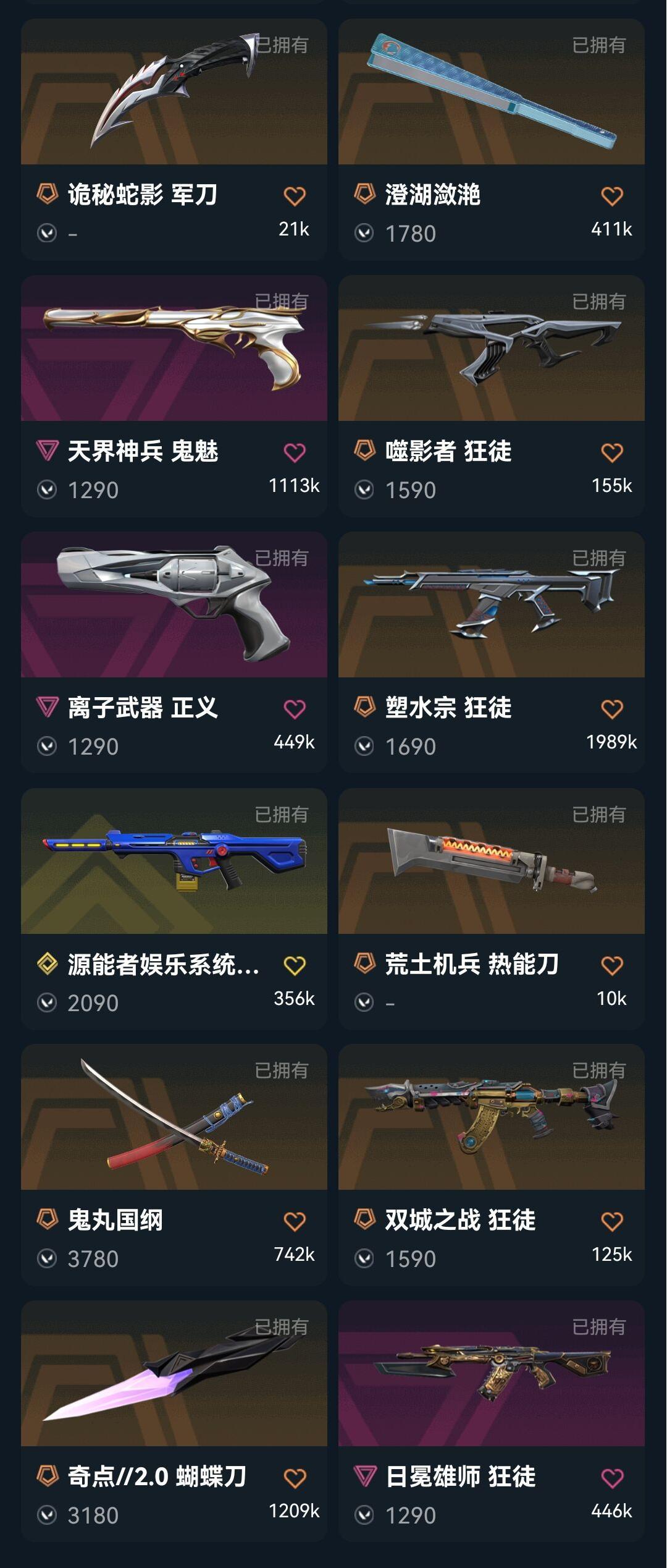Favorite the 离子武器 正义 skin
This screenshot has width=667, height=1568.
pos(294,709)
